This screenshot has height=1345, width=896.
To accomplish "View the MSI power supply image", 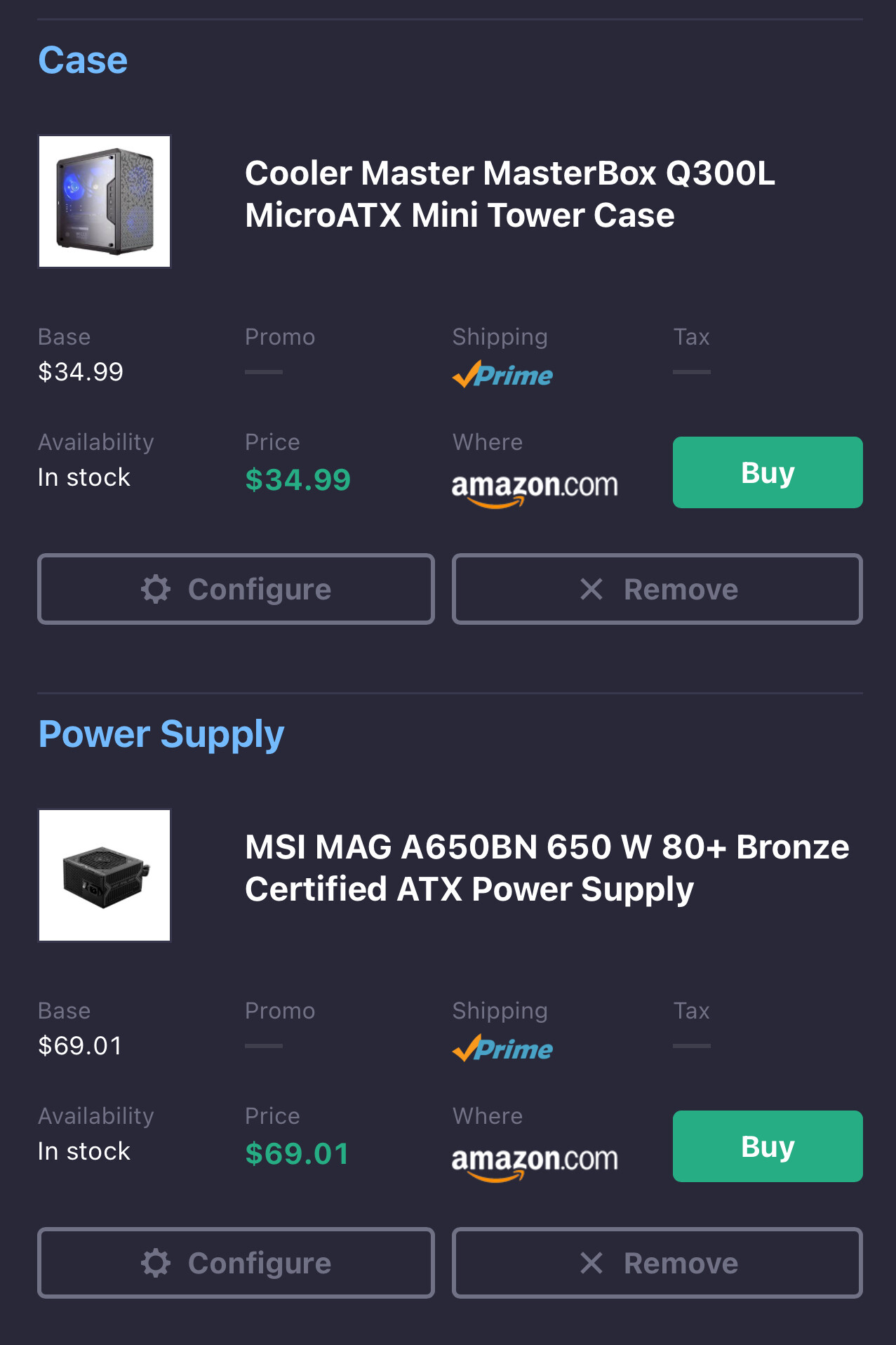I will click(x=105, y=875).
